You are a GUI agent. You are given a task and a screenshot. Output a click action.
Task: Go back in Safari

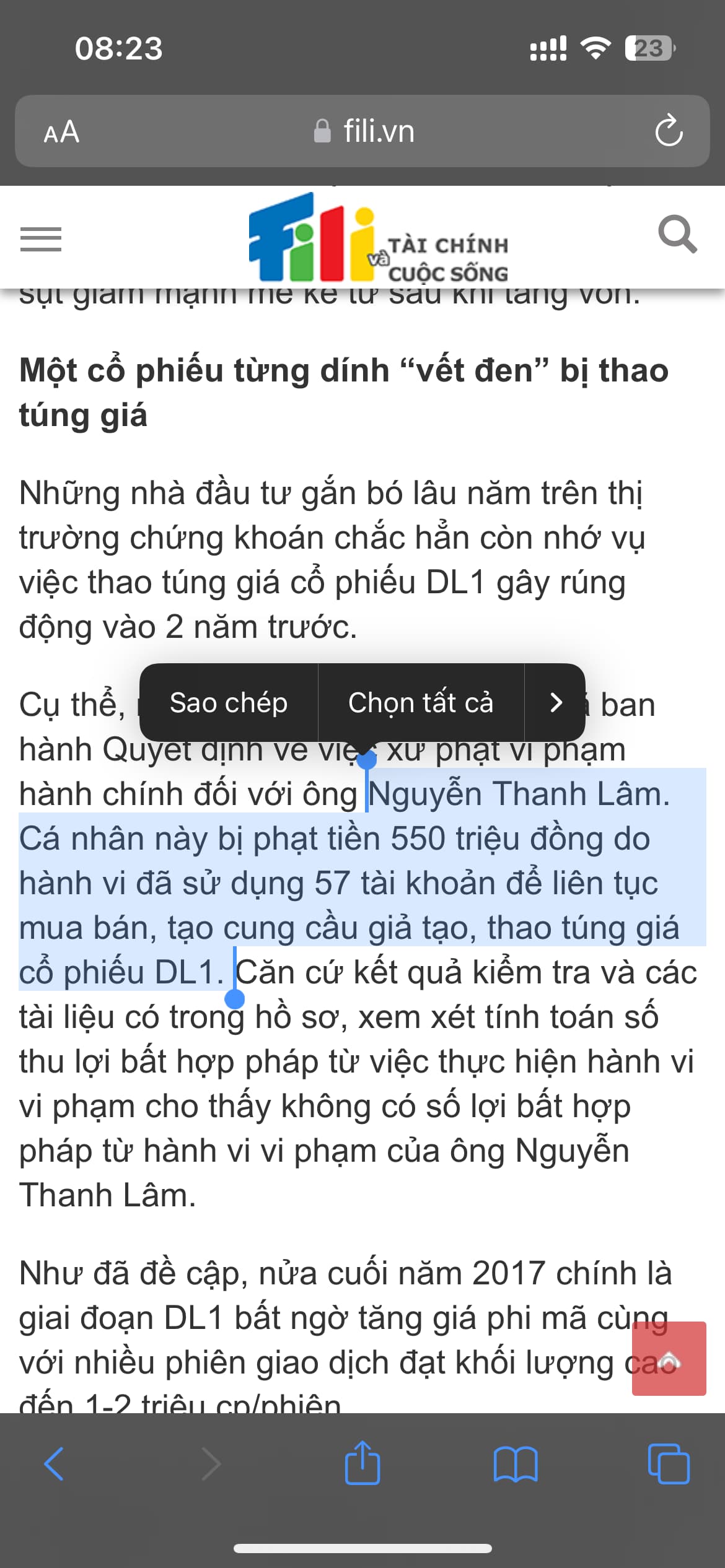(55, 1464)
